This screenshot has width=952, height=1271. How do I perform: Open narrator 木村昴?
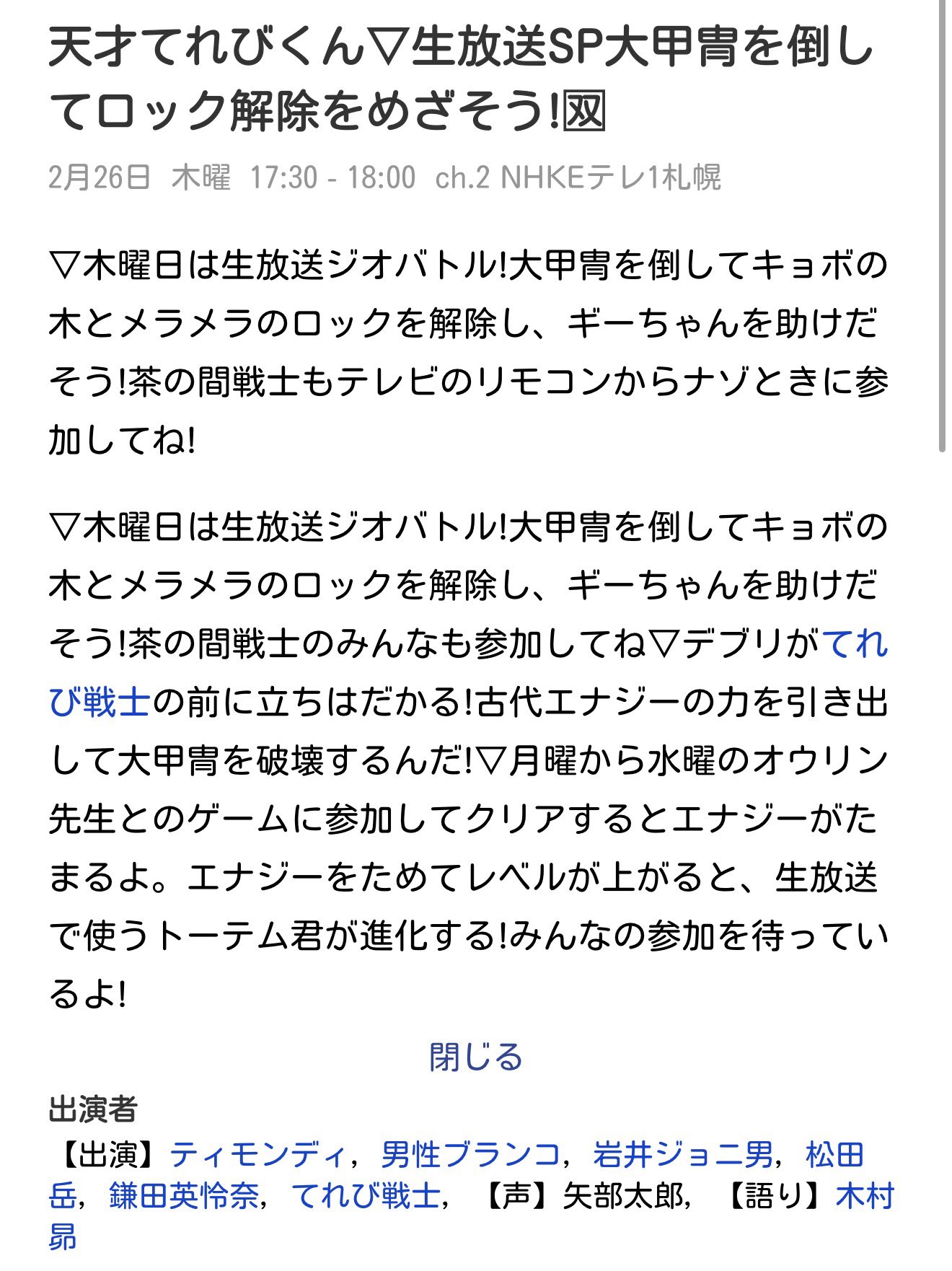tap(864, 1196)
